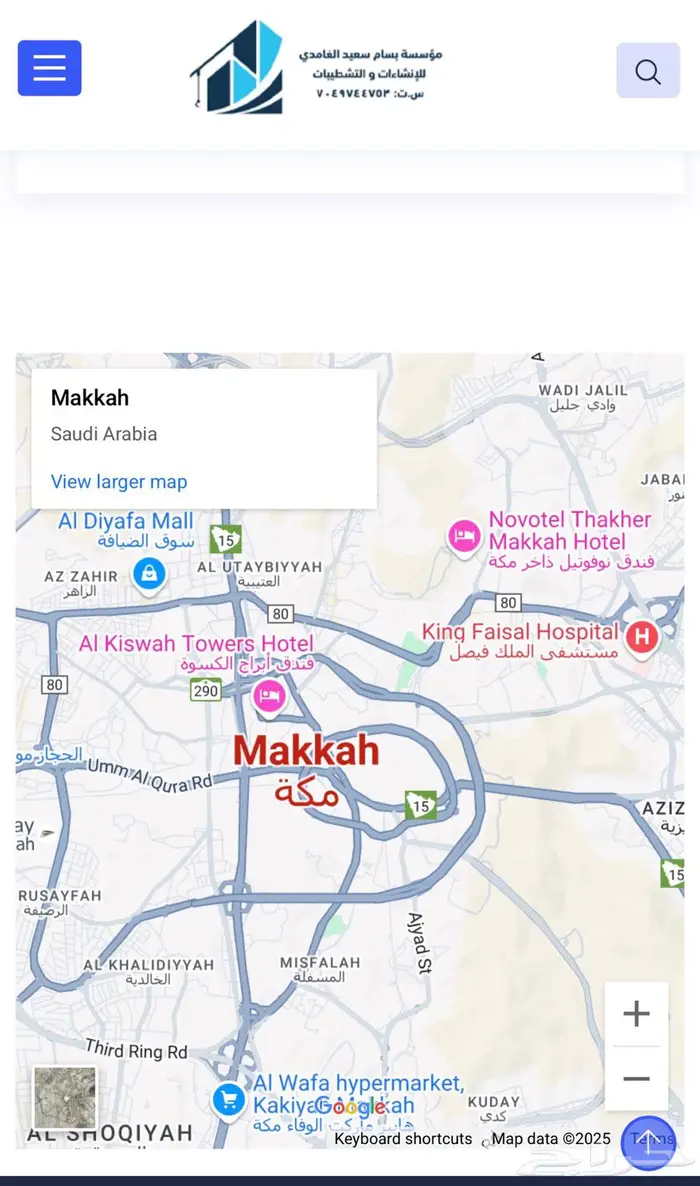Image resolution: width=700 pixels, height=1186 pixels.
Task: Open Keyboard shortcuts on the map
Action: pos(403,1139)
